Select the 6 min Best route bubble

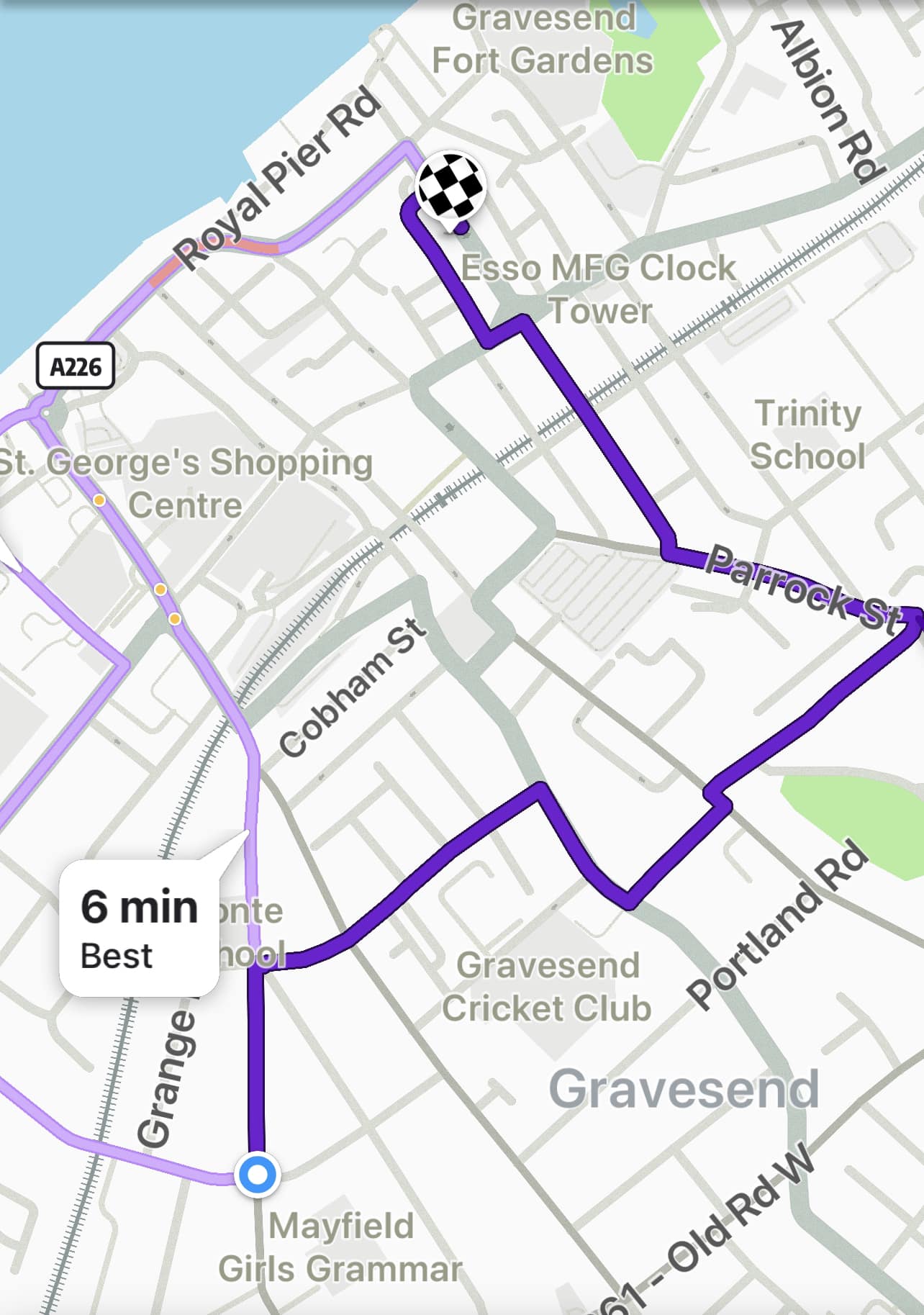(139, 928)
